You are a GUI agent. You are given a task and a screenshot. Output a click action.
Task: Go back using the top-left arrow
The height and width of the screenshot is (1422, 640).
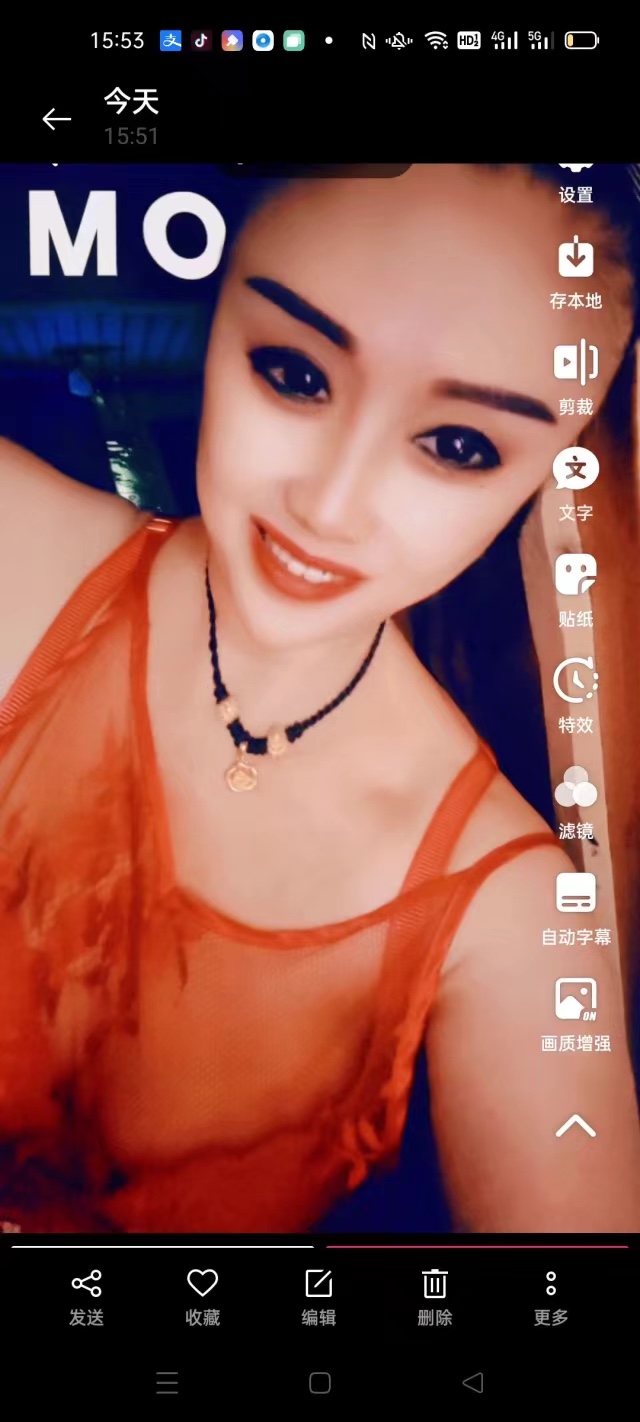coord(56,120)
